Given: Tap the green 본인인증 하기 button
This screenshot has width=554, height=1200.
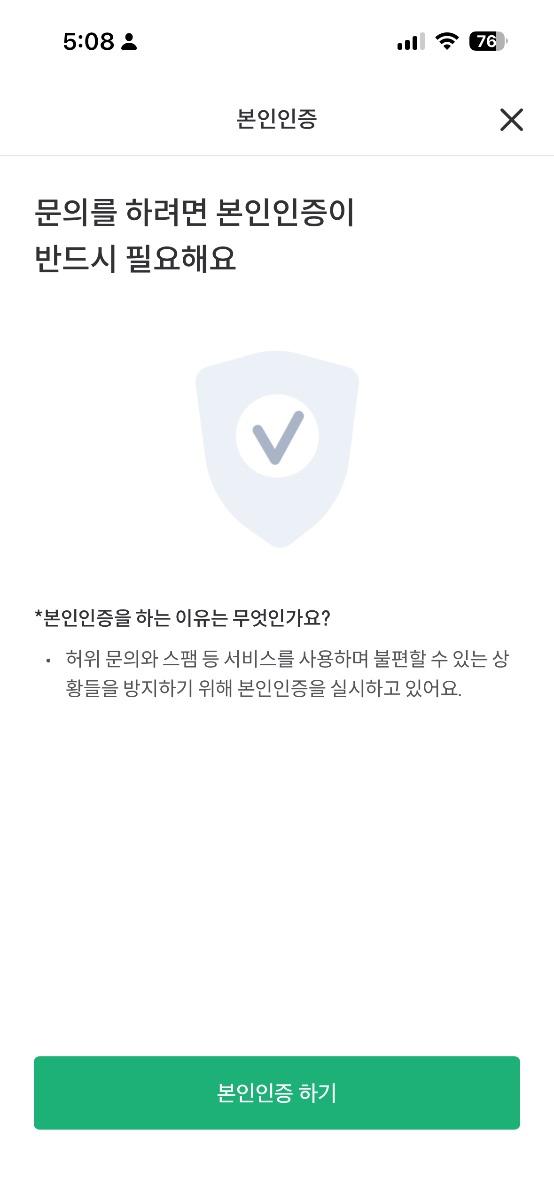Looking at the screenshot, I should 277,1093.
